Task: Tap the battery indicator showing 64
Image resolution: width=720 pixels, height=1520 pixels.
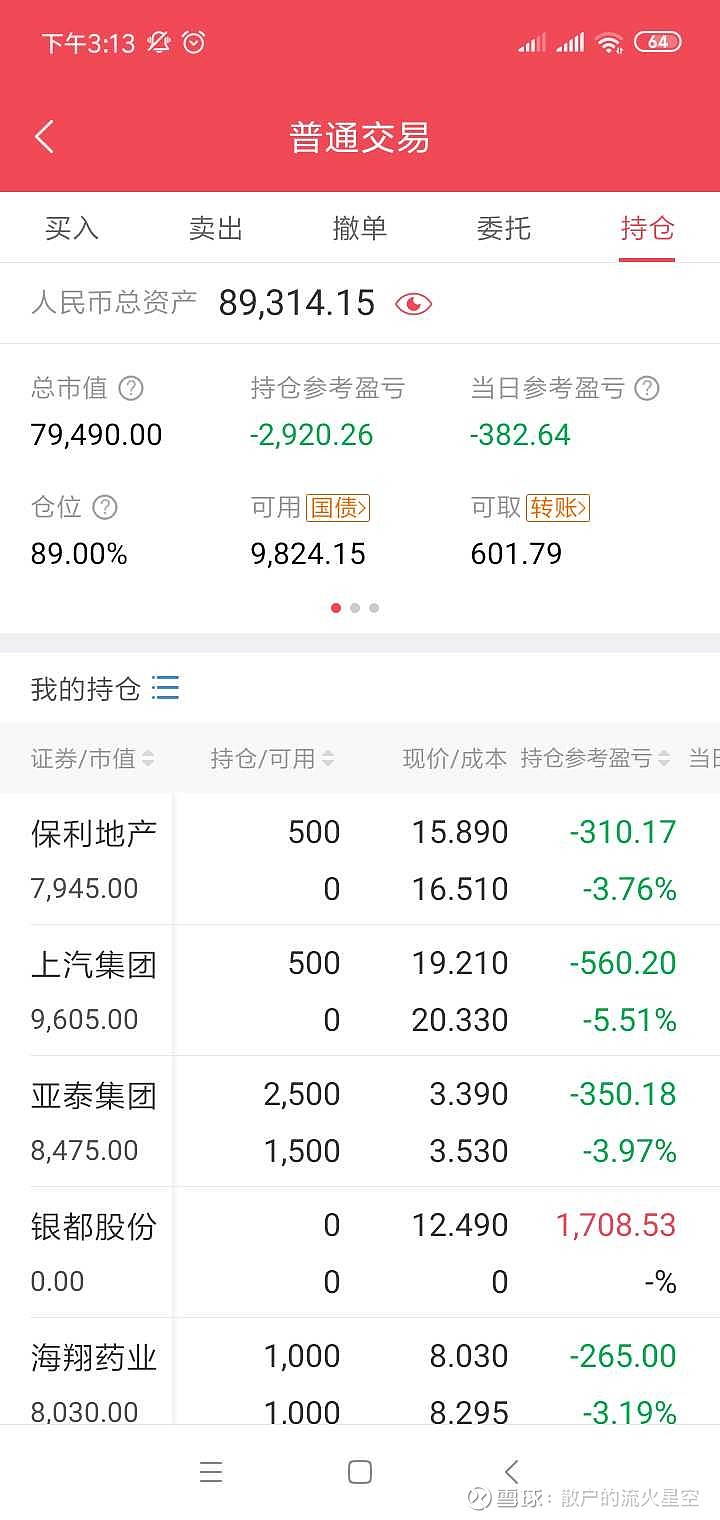Action: [x=658, y=42]
